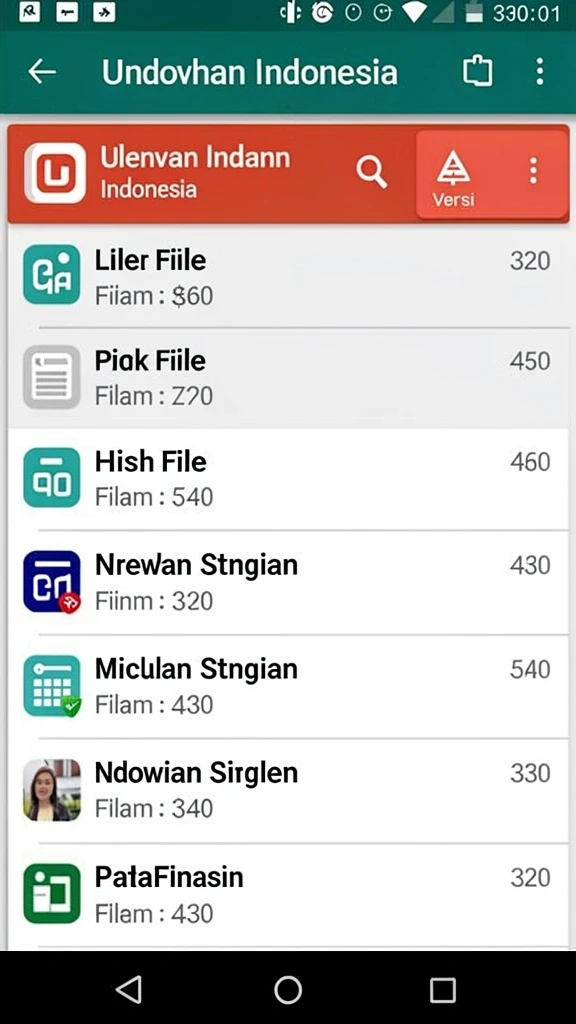Open the Liler Fiile row
The height and width of the screenshot is (1024, 576).
point(288,276)
